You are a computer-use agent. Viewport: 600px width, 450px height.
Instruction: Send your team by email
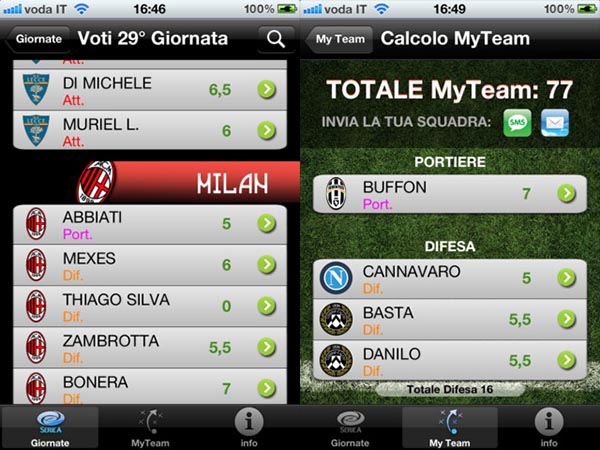554,122
